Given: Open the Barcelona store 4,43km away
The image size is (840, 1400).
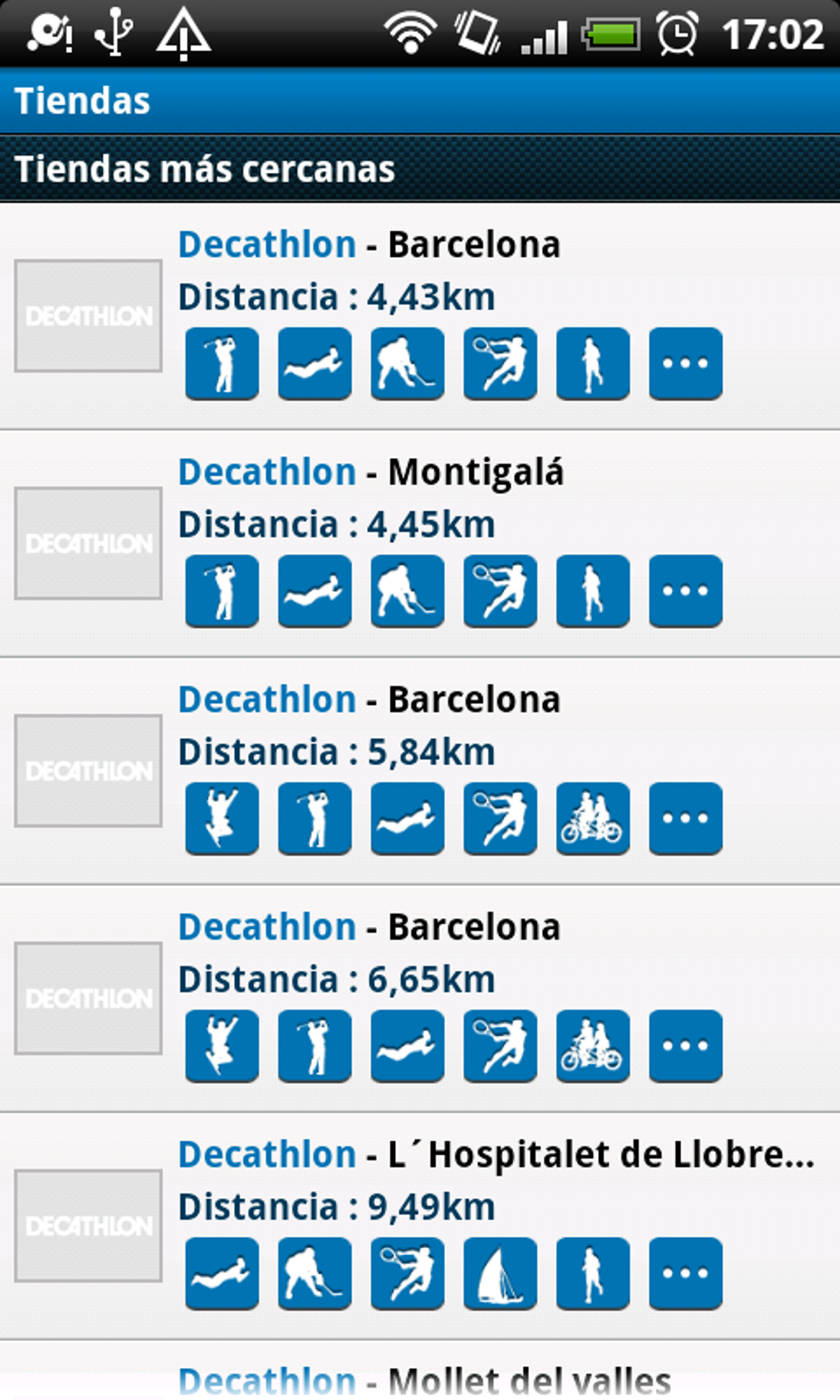Looking at the screenshot, I should pyautogui.click(x=420, y=316).
